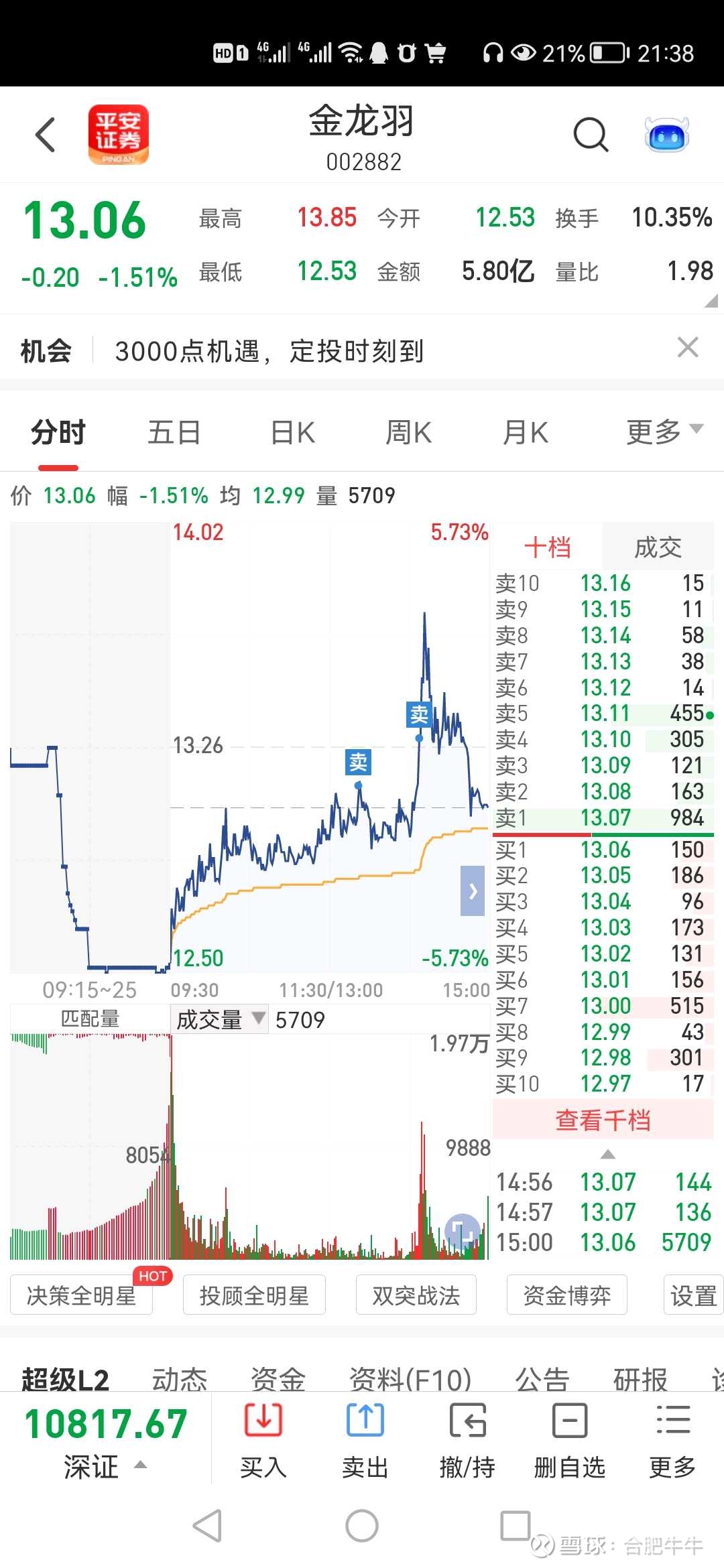The height and width of the screenshot is (1568, 724).
Task: Dismiss the 3000点机遇 banner
Action: (687, 347)
